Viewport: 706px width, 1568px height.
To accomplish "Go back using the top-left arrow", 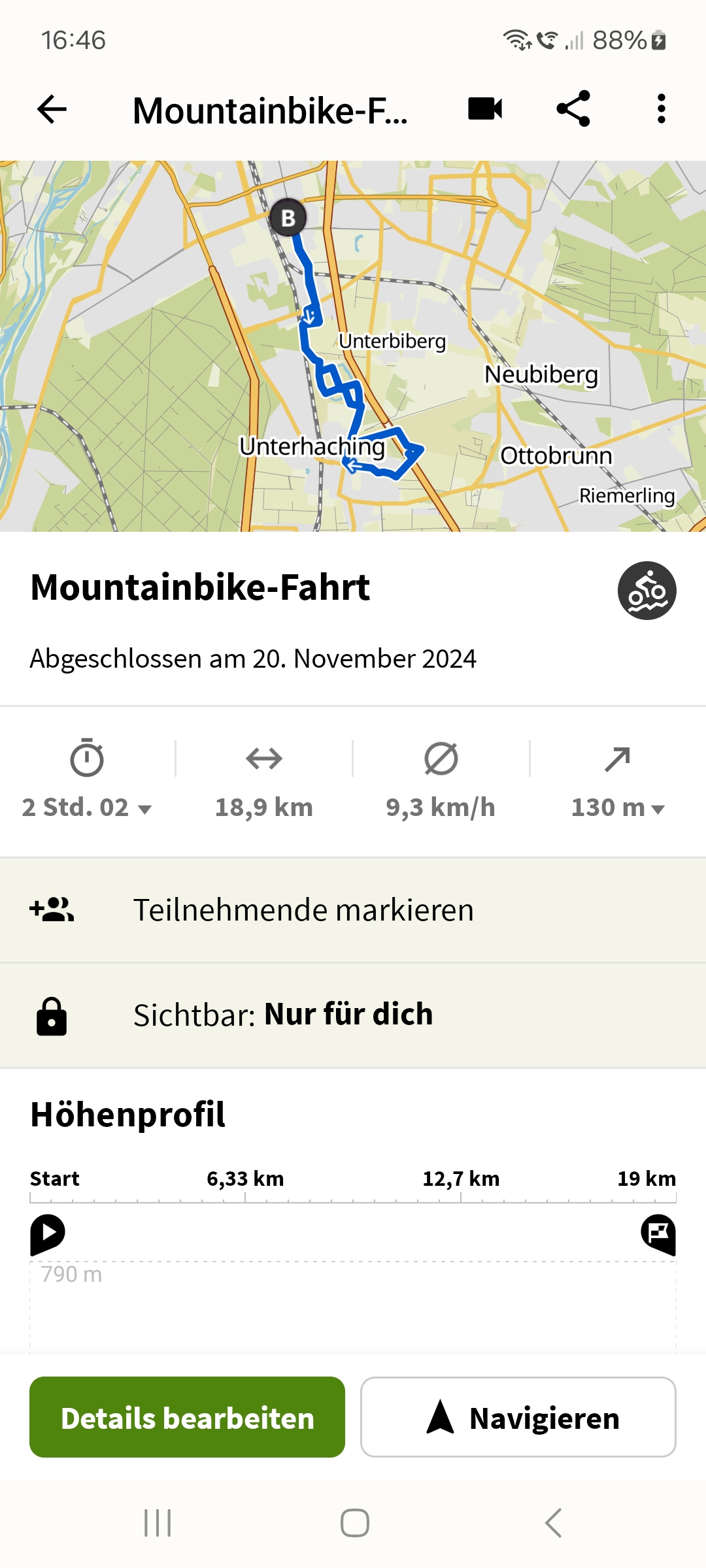I will coord(52,109).
